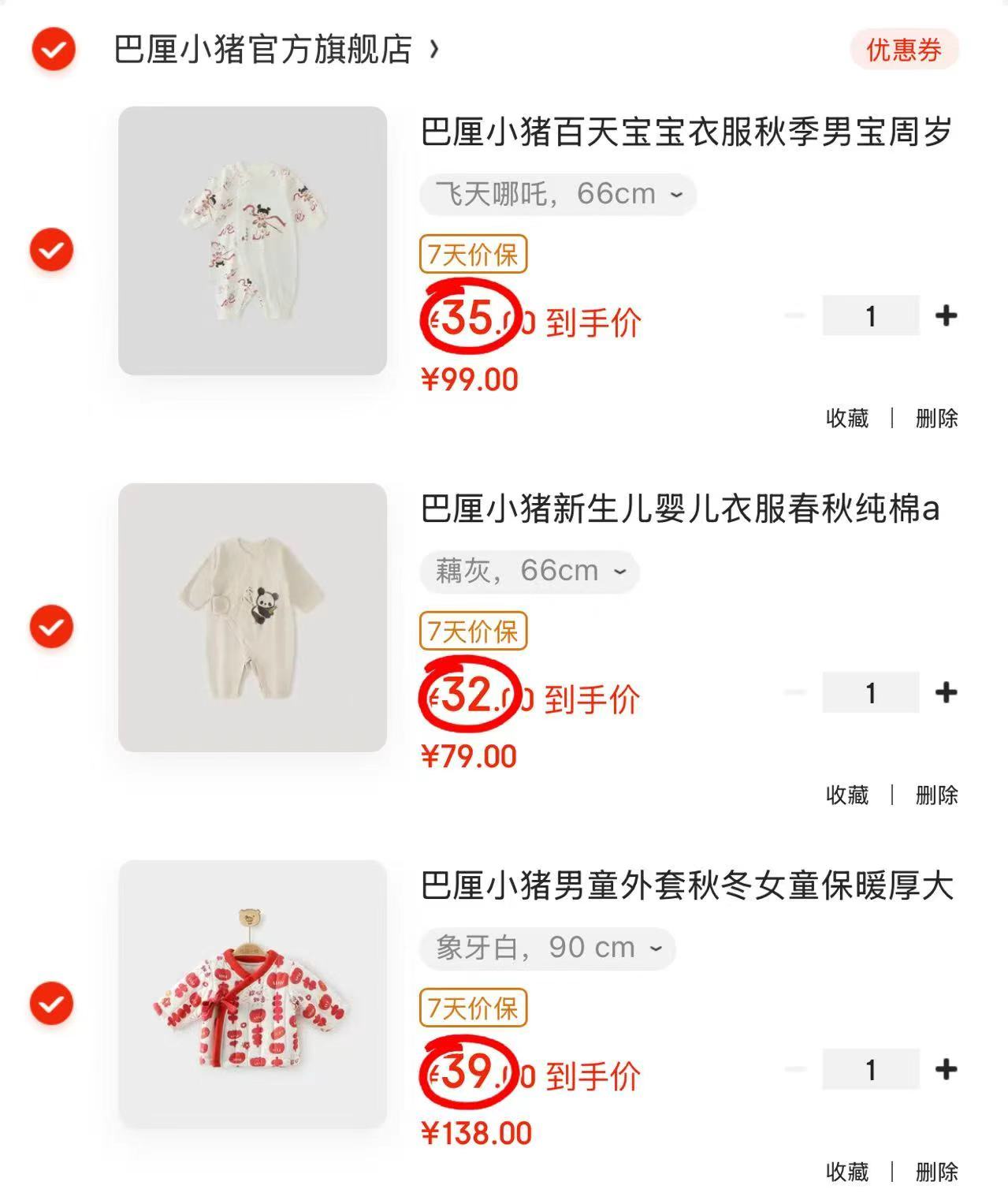Open SKU selector showing 飞天哪吒, 66cm
Screen dimensions: 1008x1204
click(556, 194)
